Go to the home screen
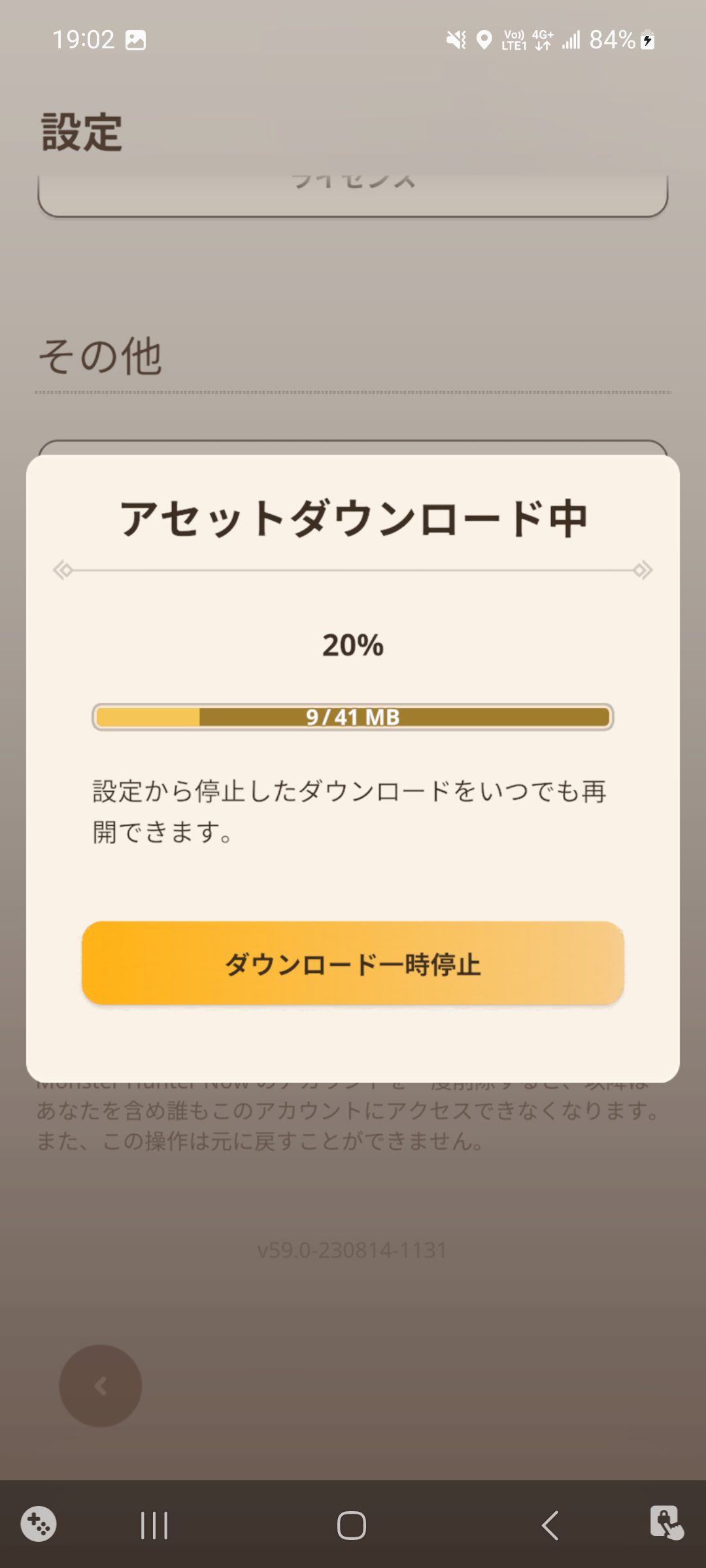 (352, 1526)
